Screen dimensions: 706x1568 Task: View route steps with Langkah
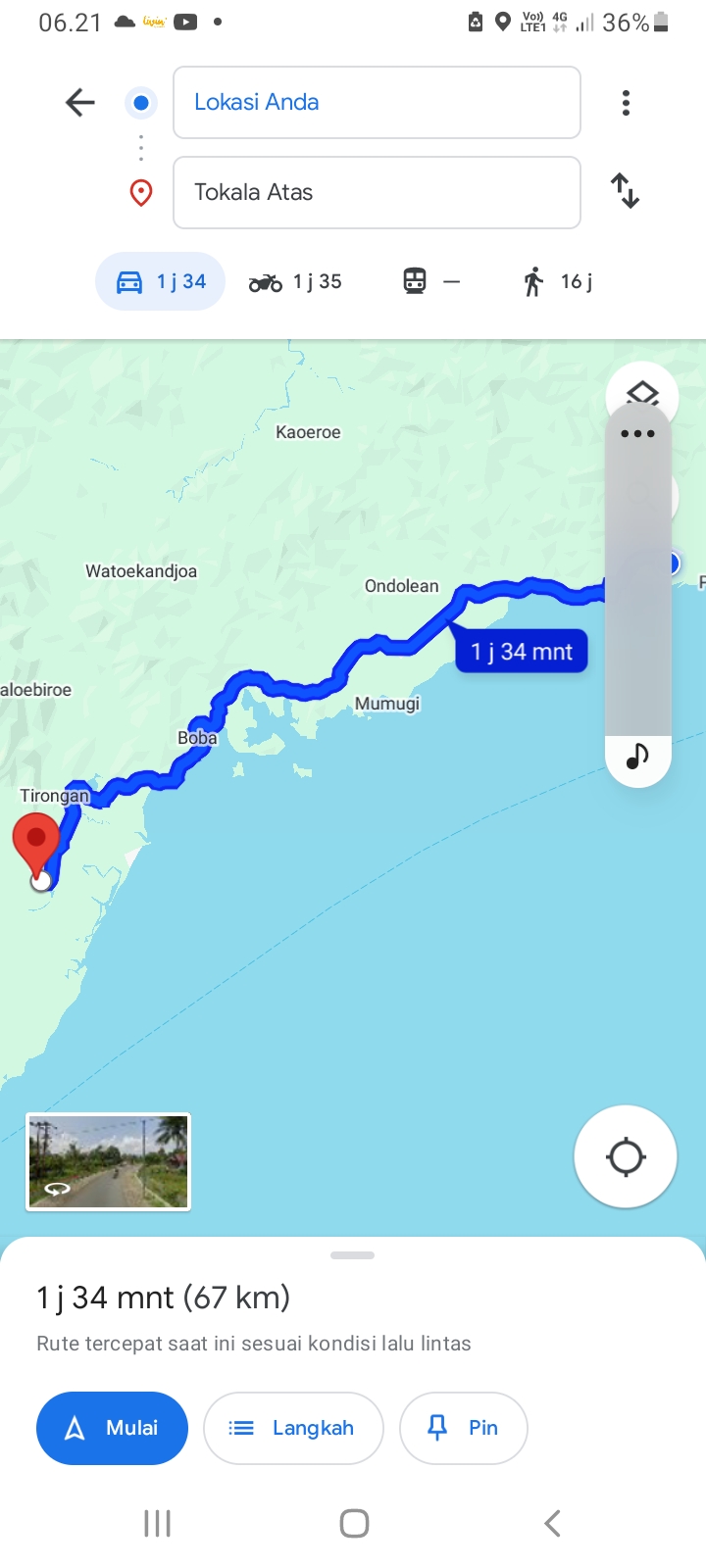(293, 1428)
